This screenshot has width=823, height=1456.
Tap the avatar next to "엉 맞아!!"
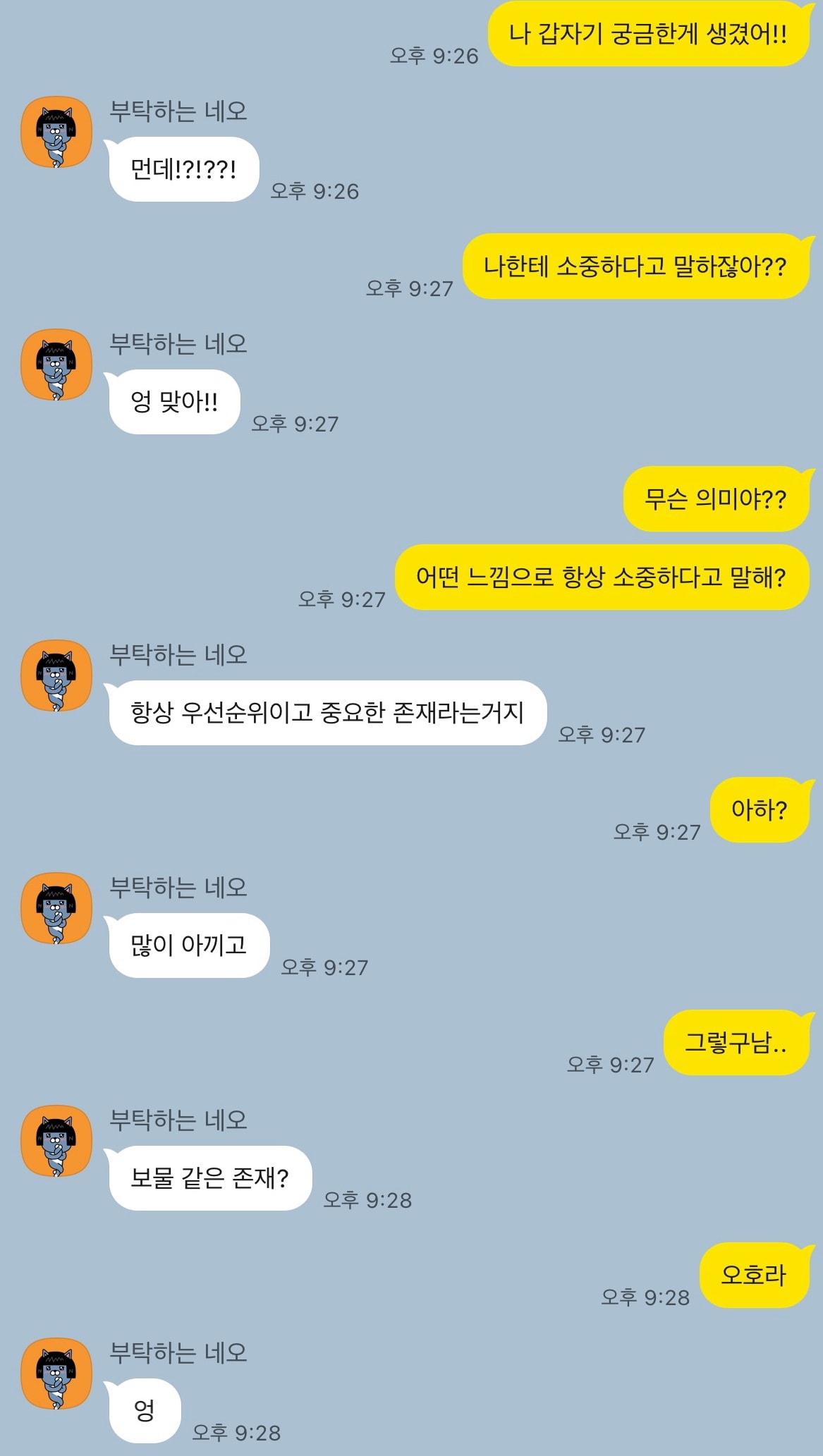point(56,365)
